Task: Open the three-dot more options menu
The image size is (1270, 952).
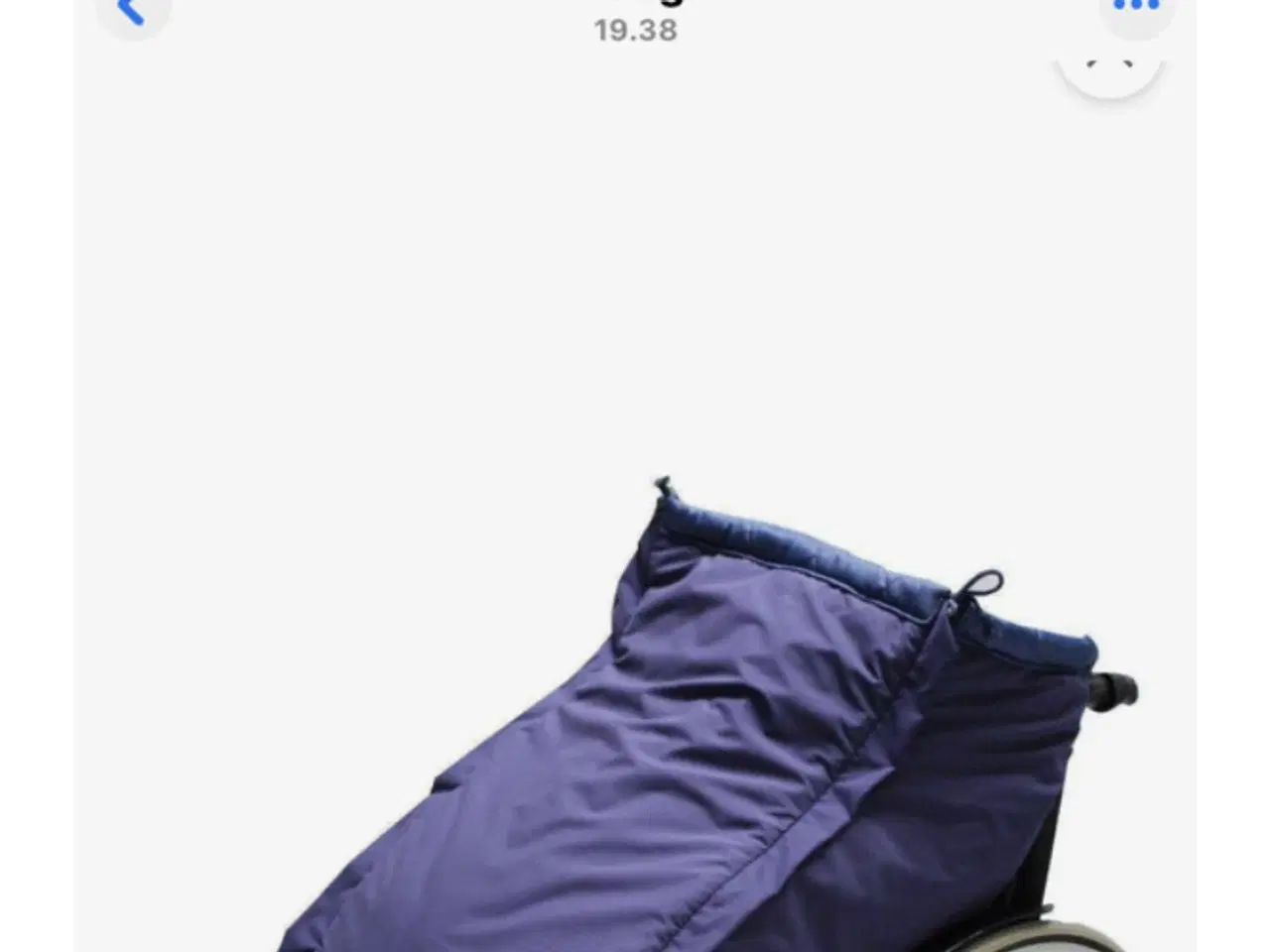Action: click(x=1136, y=8)
